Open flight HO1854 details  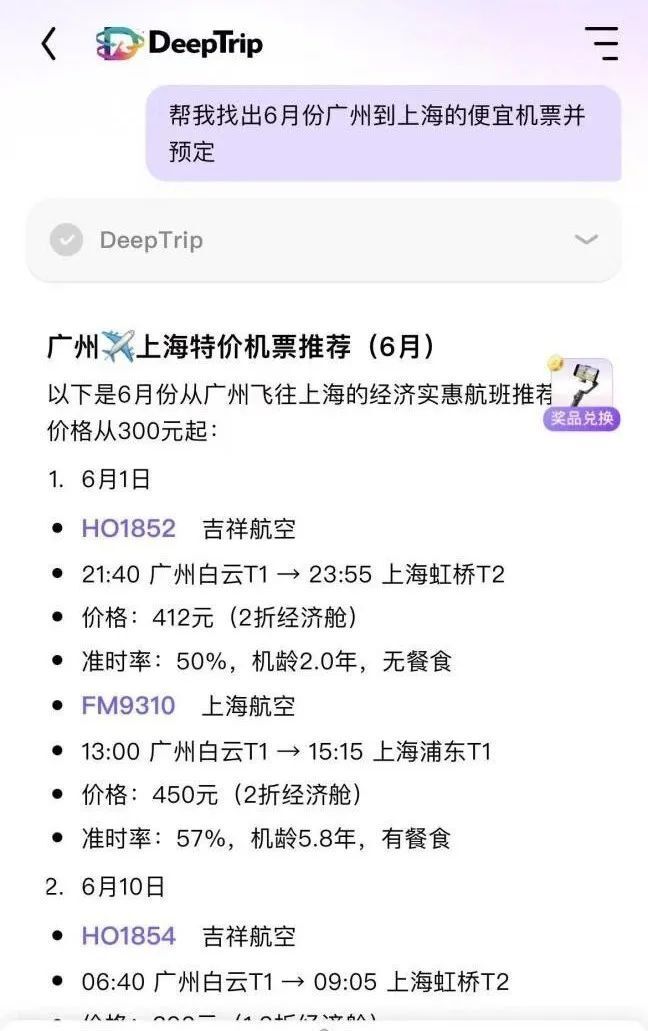[128, 936]
